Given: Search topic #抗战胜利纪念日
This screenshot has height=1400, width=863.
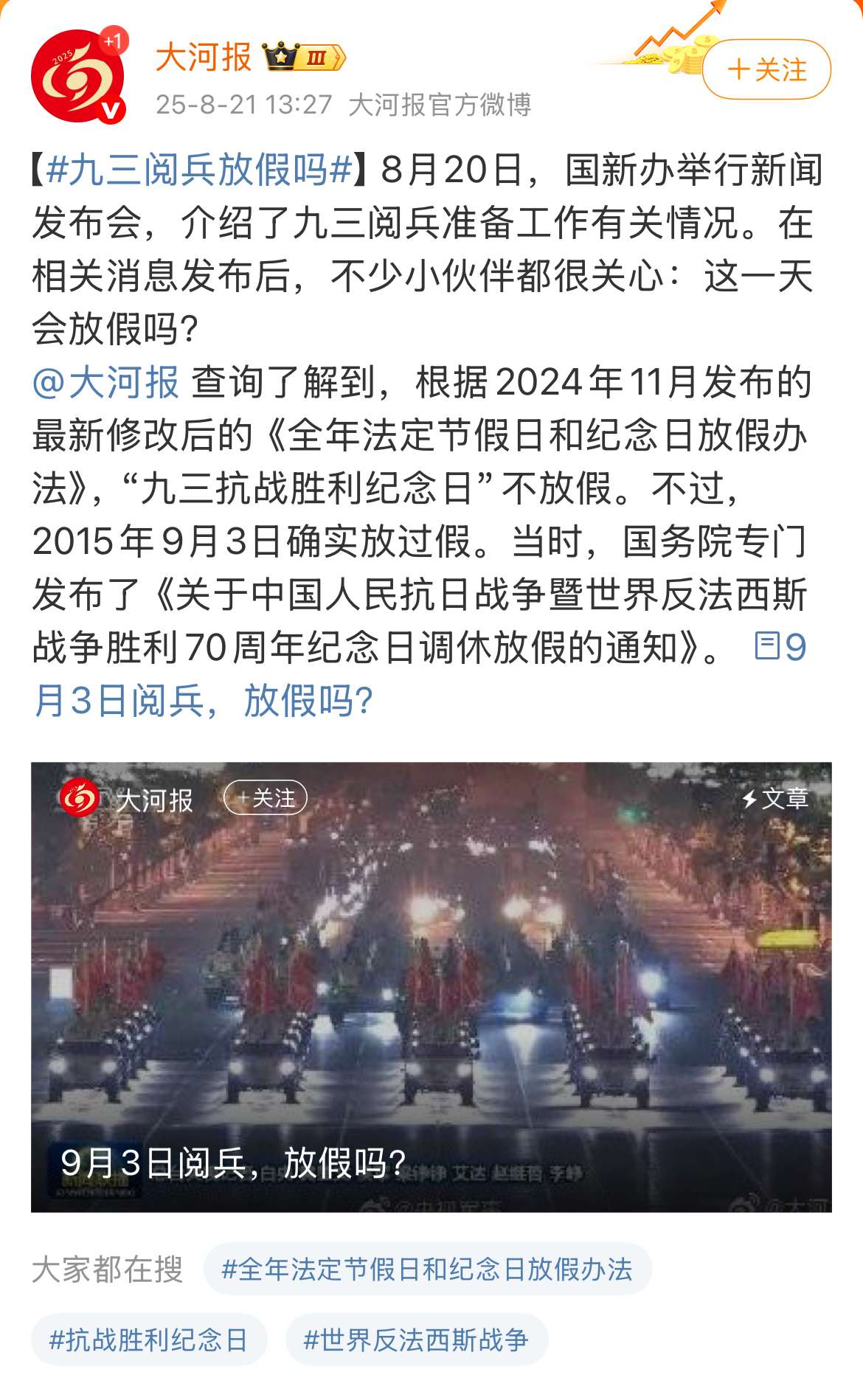Looking at the screenshot, I should point(148,1340).
